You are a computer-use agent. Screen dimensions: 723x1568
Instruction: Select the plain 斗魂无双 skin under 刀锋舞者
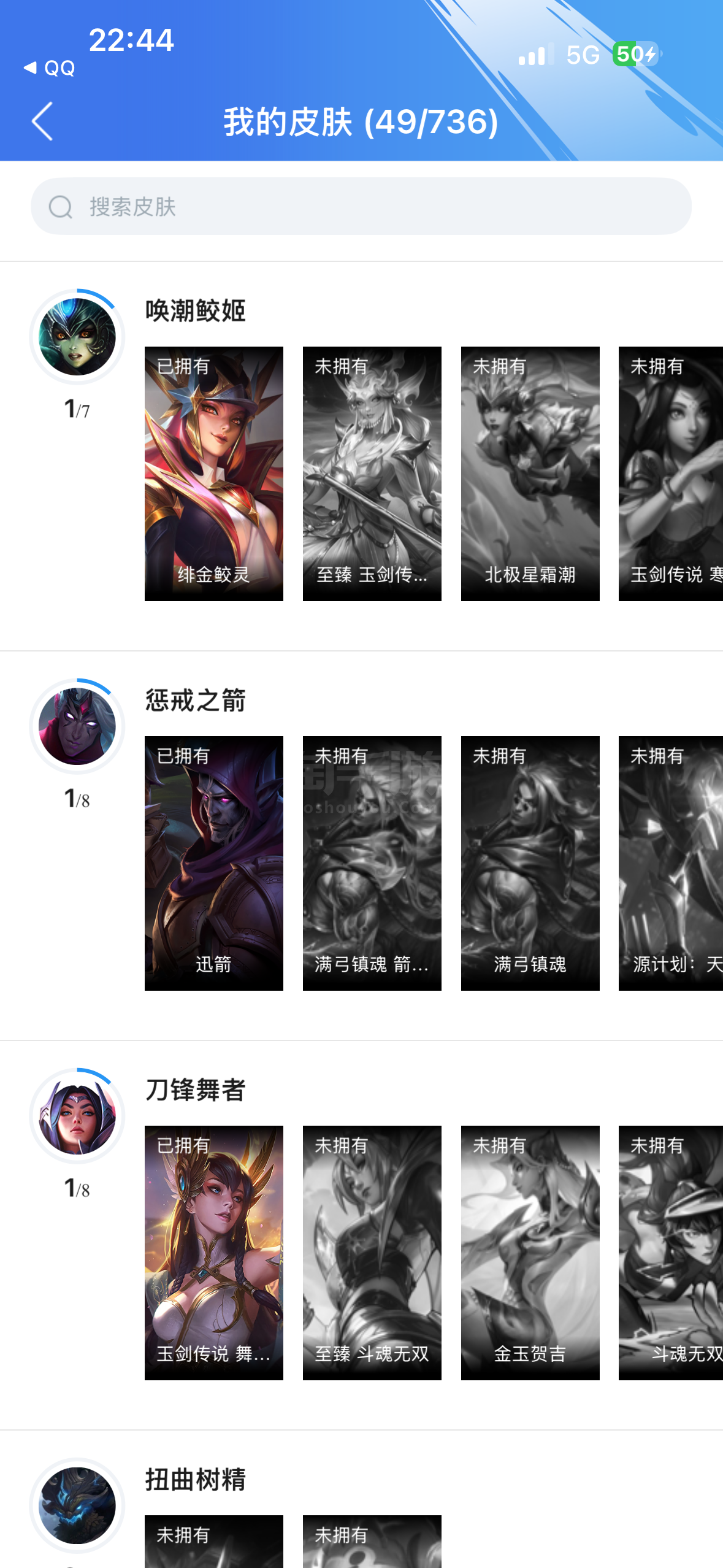tap(670, 1252)
